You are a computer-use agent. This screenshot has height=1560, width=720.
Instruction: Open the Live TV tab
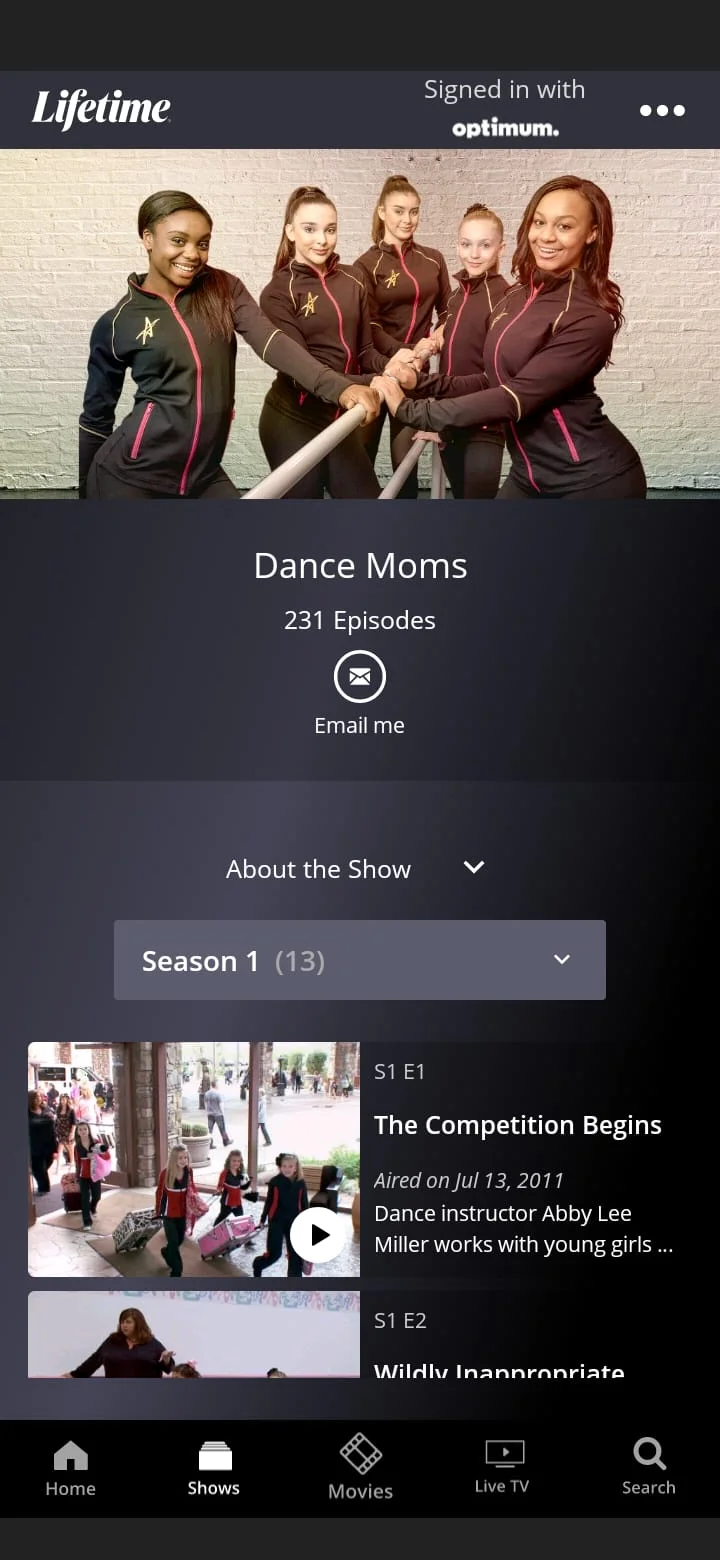503,1467
